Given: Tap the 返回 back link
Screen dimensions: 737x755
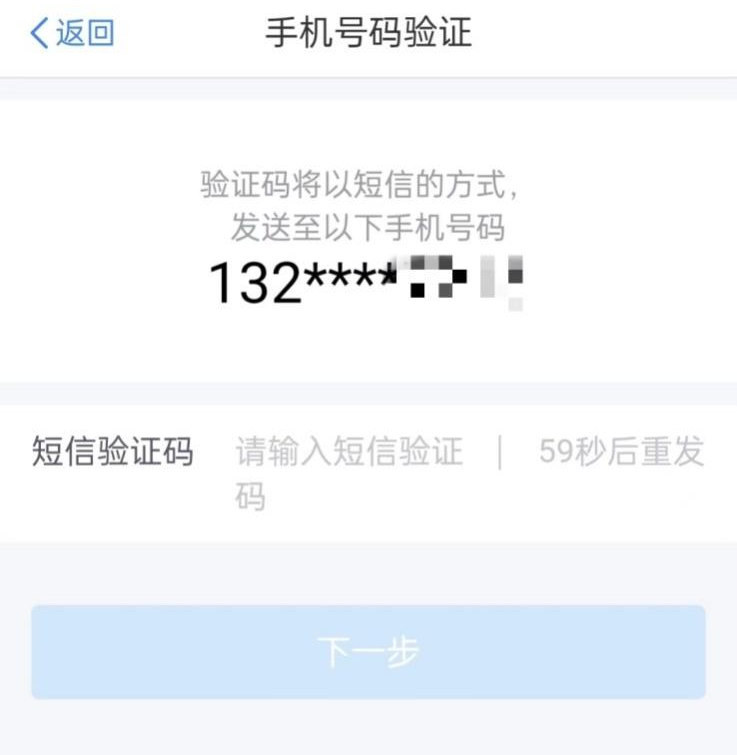Looking at the screenshot, I should pyautogui.click(x=75, y=31).
